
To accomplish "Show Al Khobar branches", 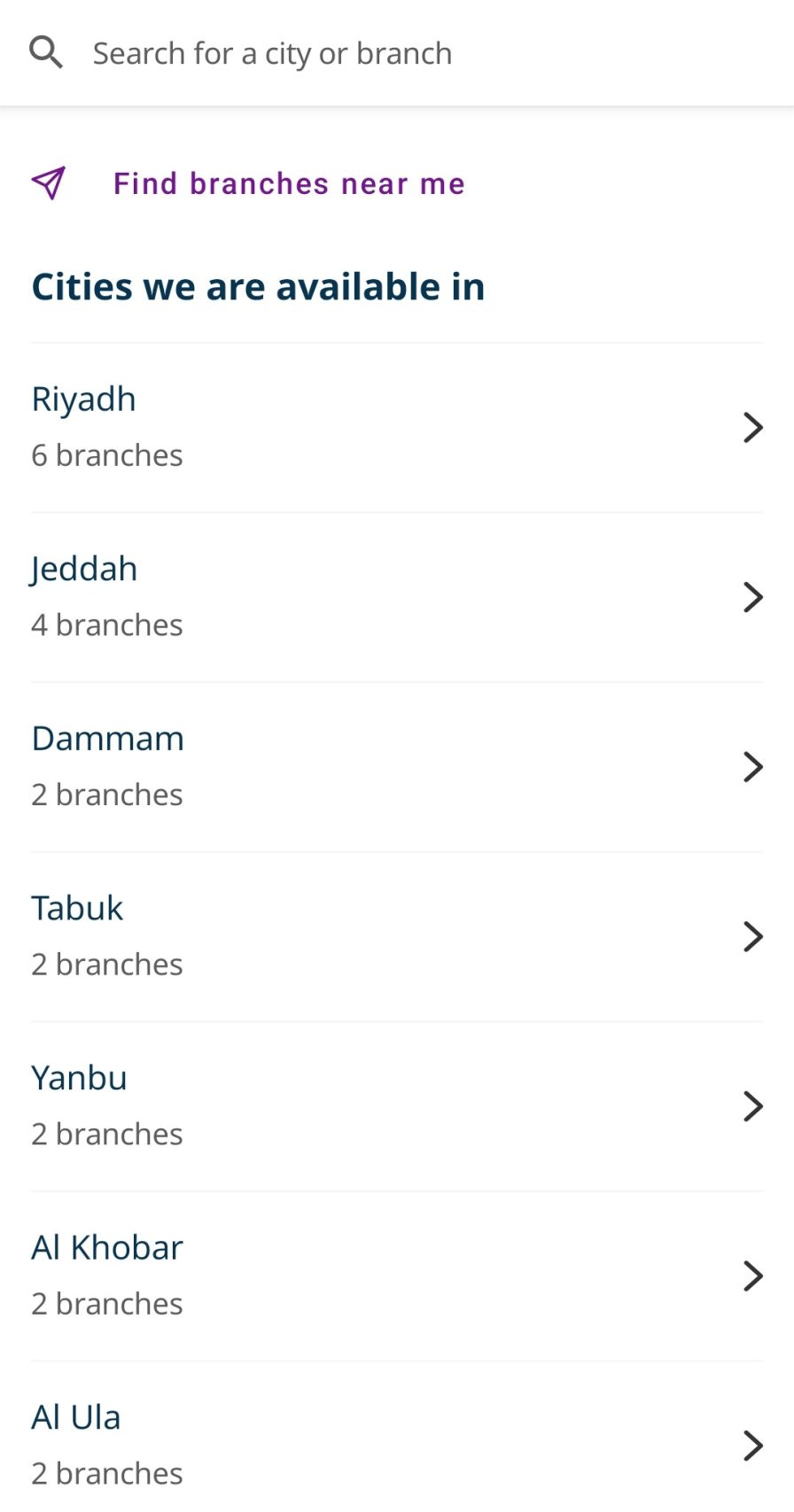I will pyautogui.click(x=396, y=1276).
